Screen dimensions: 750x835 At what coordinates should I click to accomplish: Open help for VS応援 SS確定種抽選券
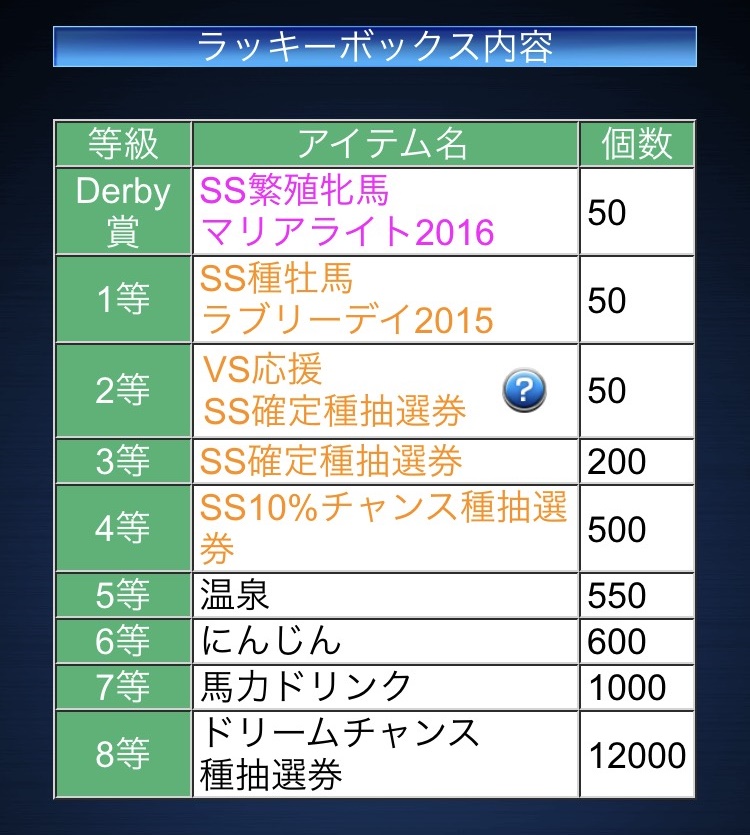pos(525,390)
